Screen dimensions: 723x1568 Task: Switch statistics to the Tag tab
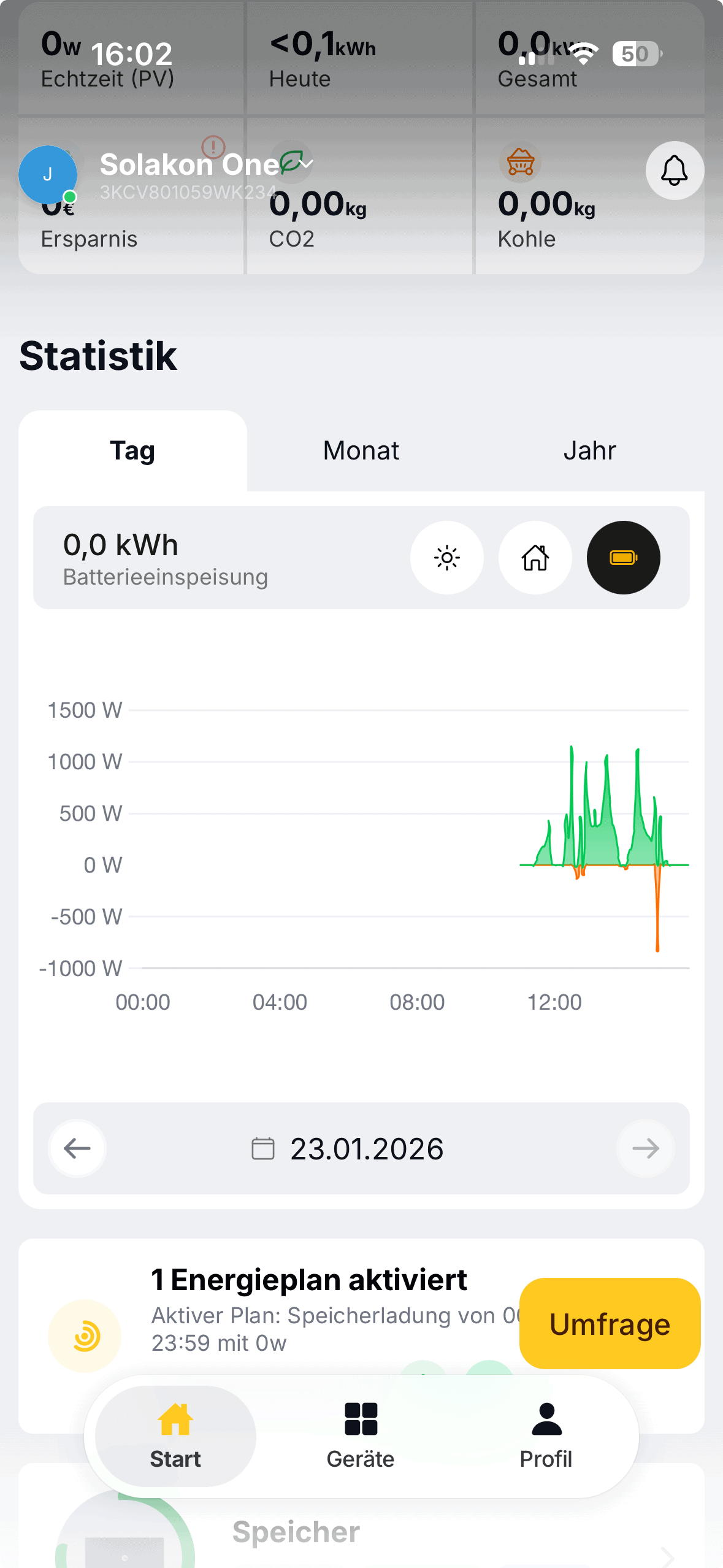coord(132,451)
